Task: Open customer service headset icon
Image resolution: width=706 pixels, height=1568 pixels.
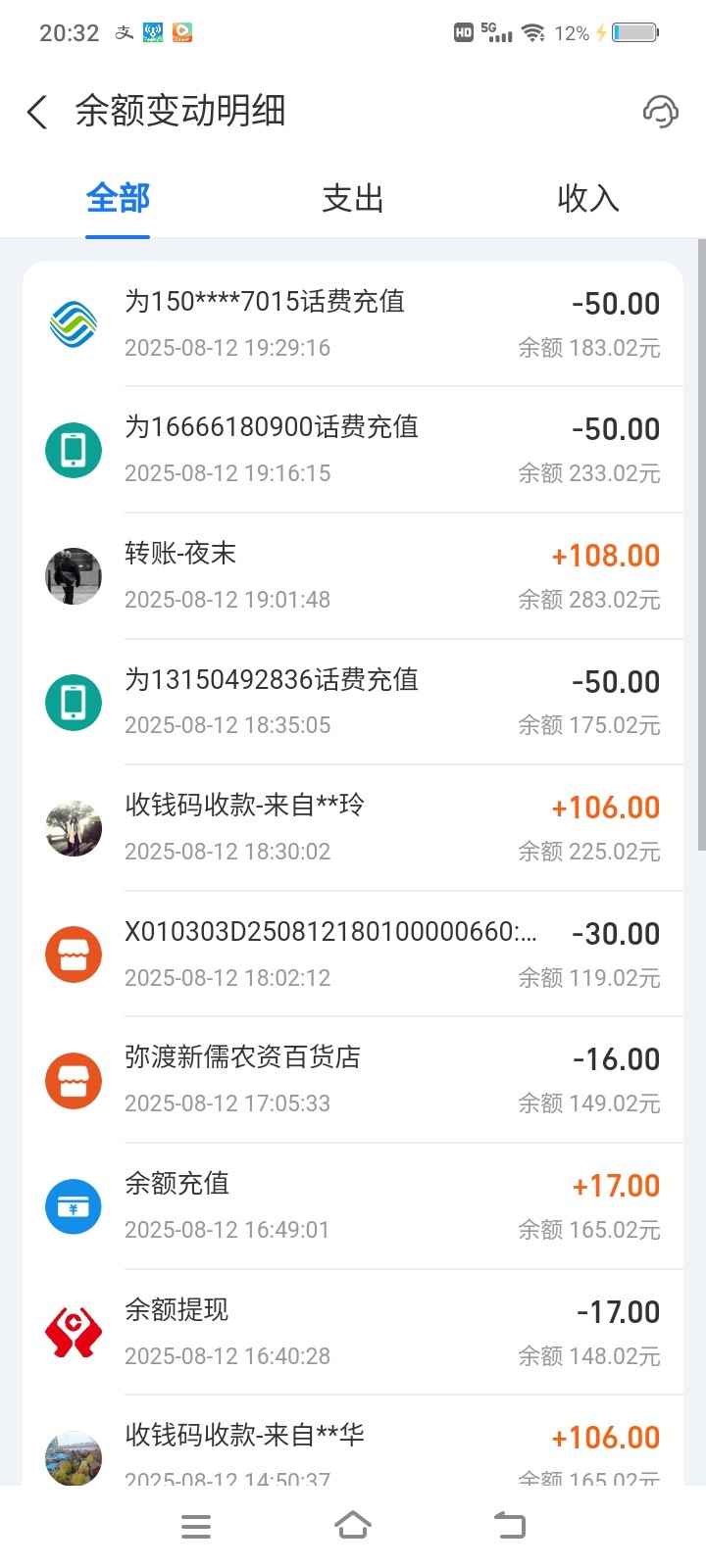Action: click(x=661, y=112)
